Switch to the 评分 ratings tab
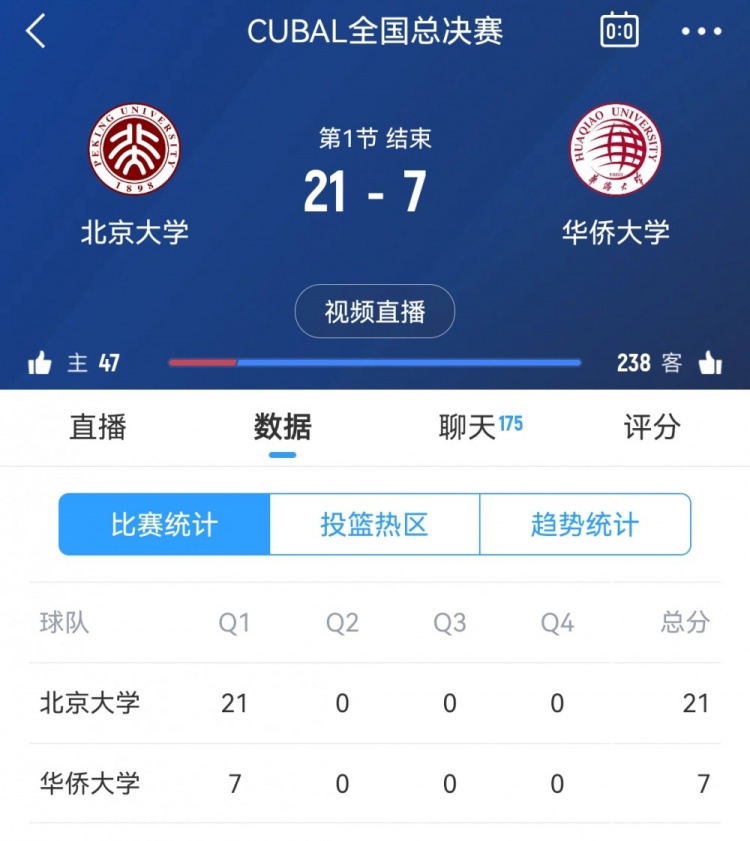750x841 pixels. point(652,427)
